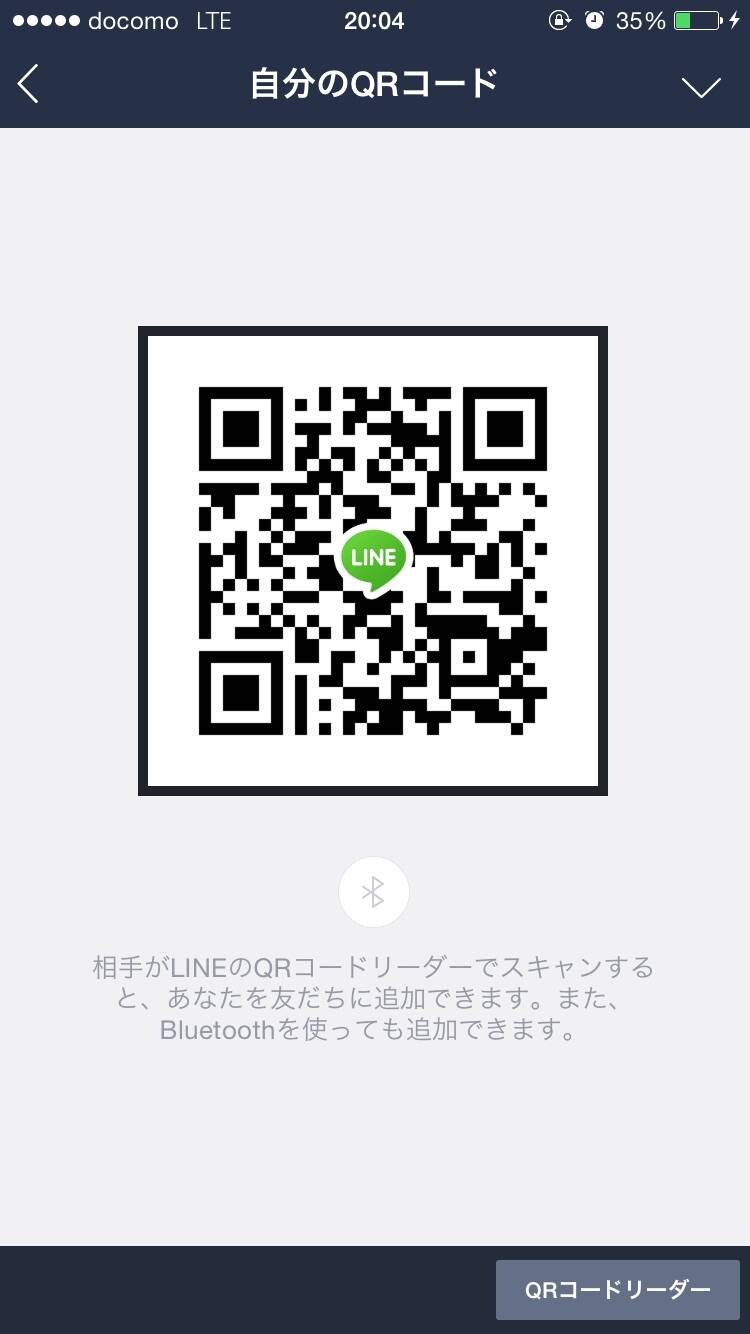Go back using the top-left arrow
This screenshot has height=1334, width=750.
pos(28,84)
